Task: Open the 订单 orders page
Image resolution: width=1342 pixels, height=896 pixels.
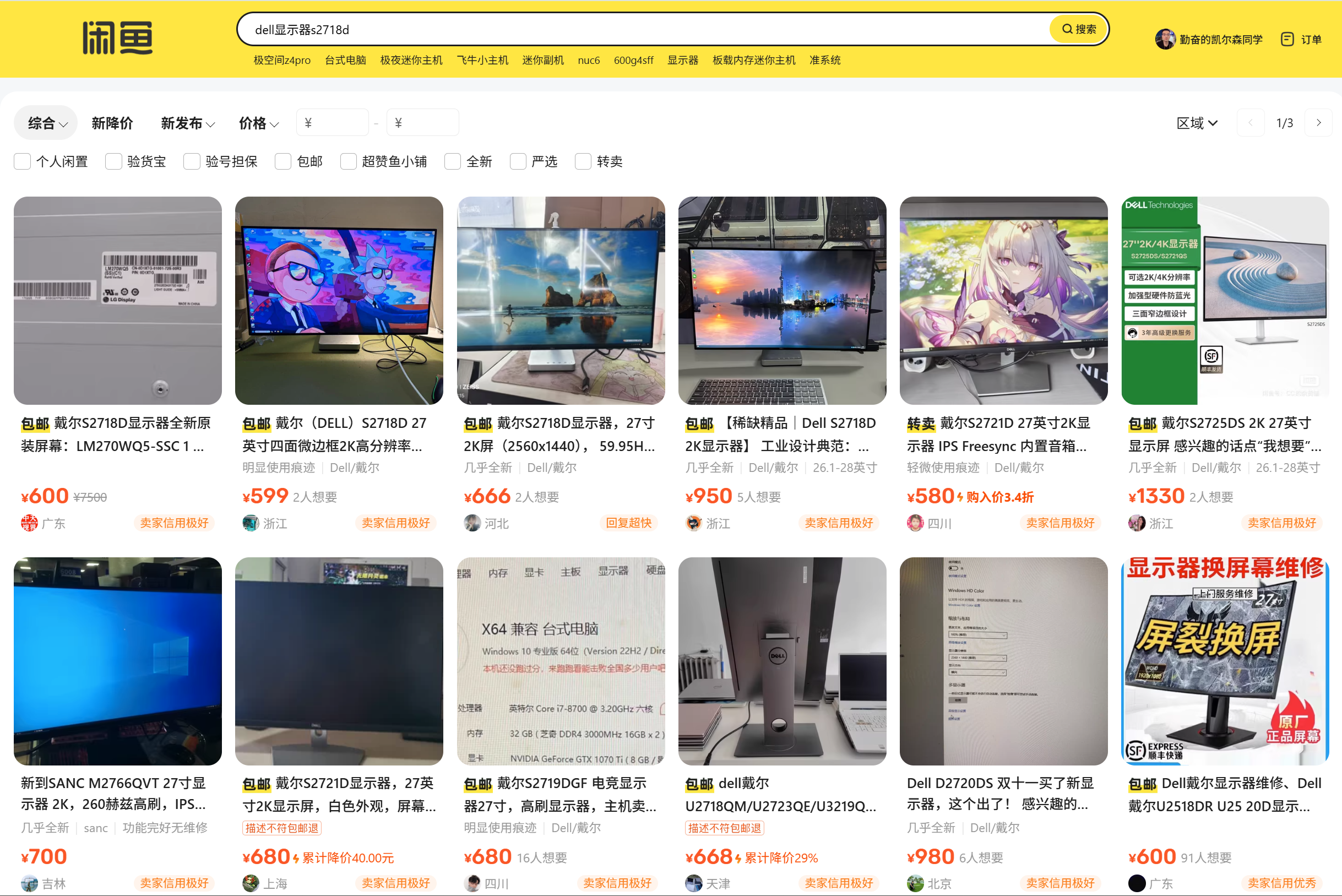Action: (x=1301, y=40)
